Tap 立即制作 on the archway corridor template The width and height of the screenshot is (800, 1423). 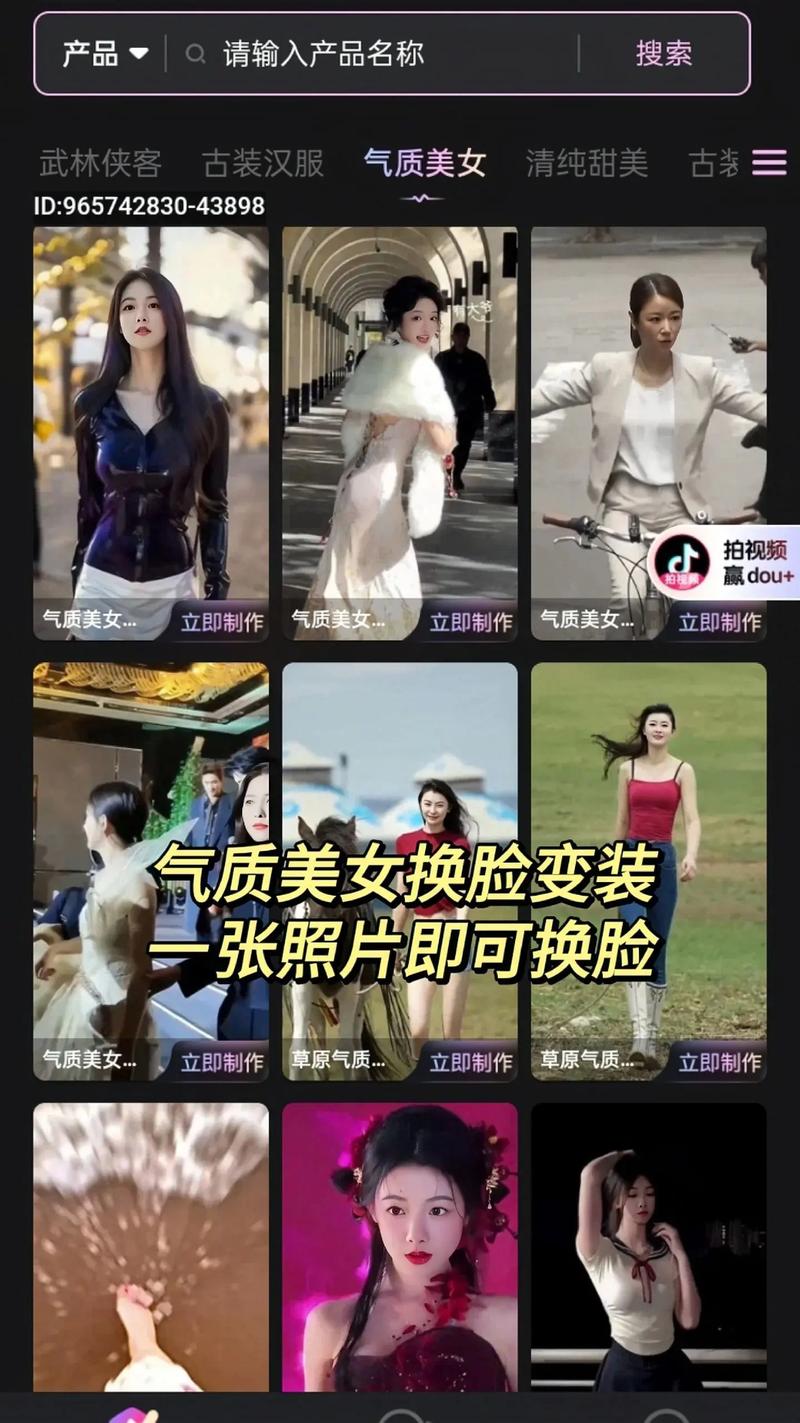point(471,622)
